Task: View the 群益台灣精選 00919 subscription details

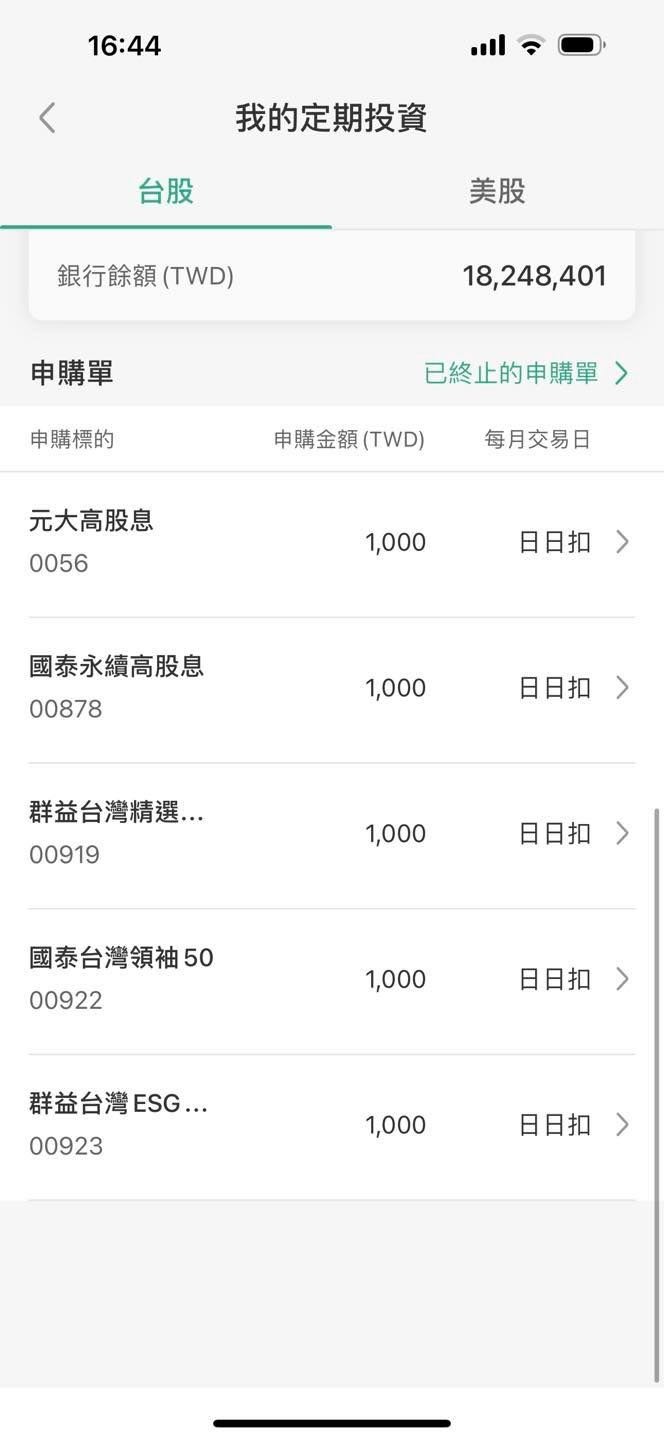Action: coord(332,835)
